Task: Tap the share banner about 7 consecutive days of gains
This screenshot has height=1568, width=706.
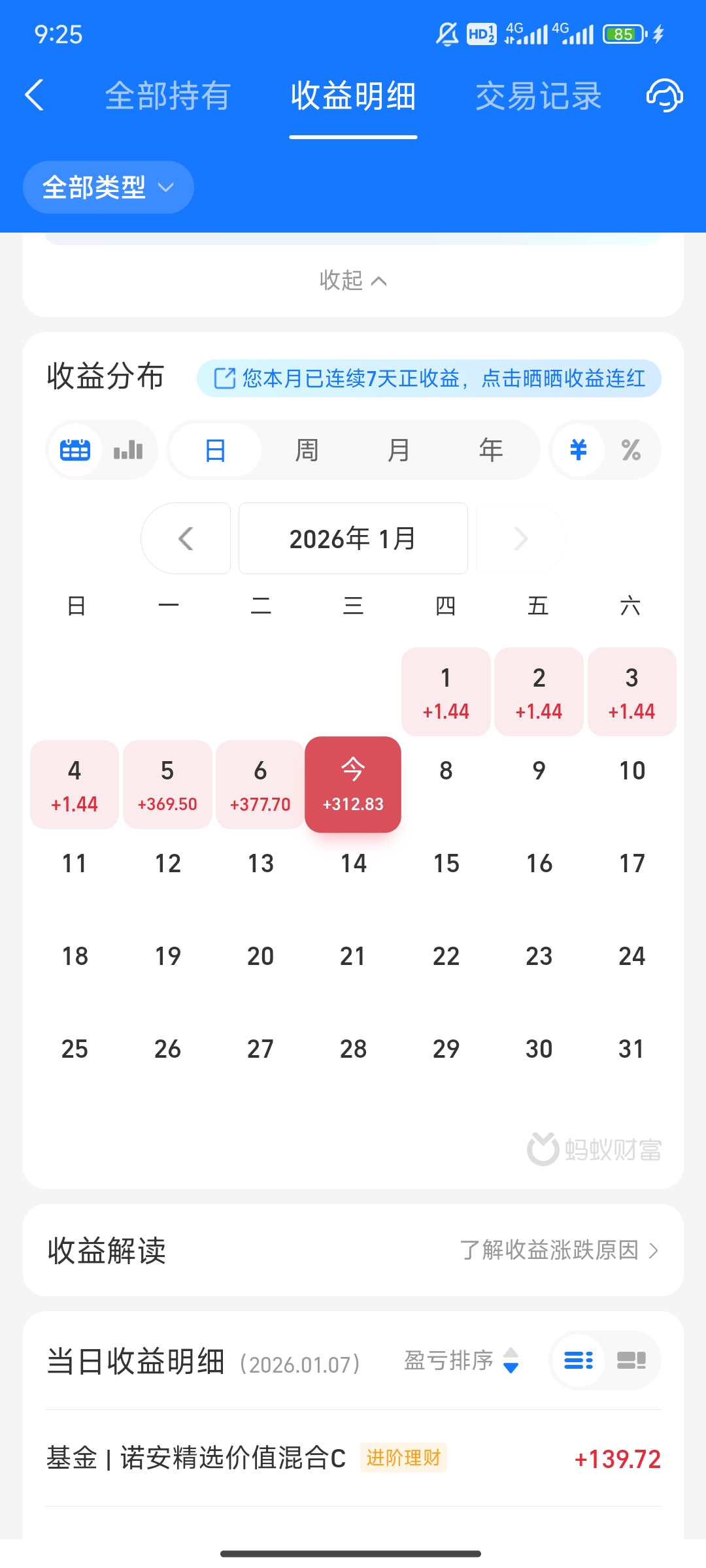Action: click(x=429, y=378)
